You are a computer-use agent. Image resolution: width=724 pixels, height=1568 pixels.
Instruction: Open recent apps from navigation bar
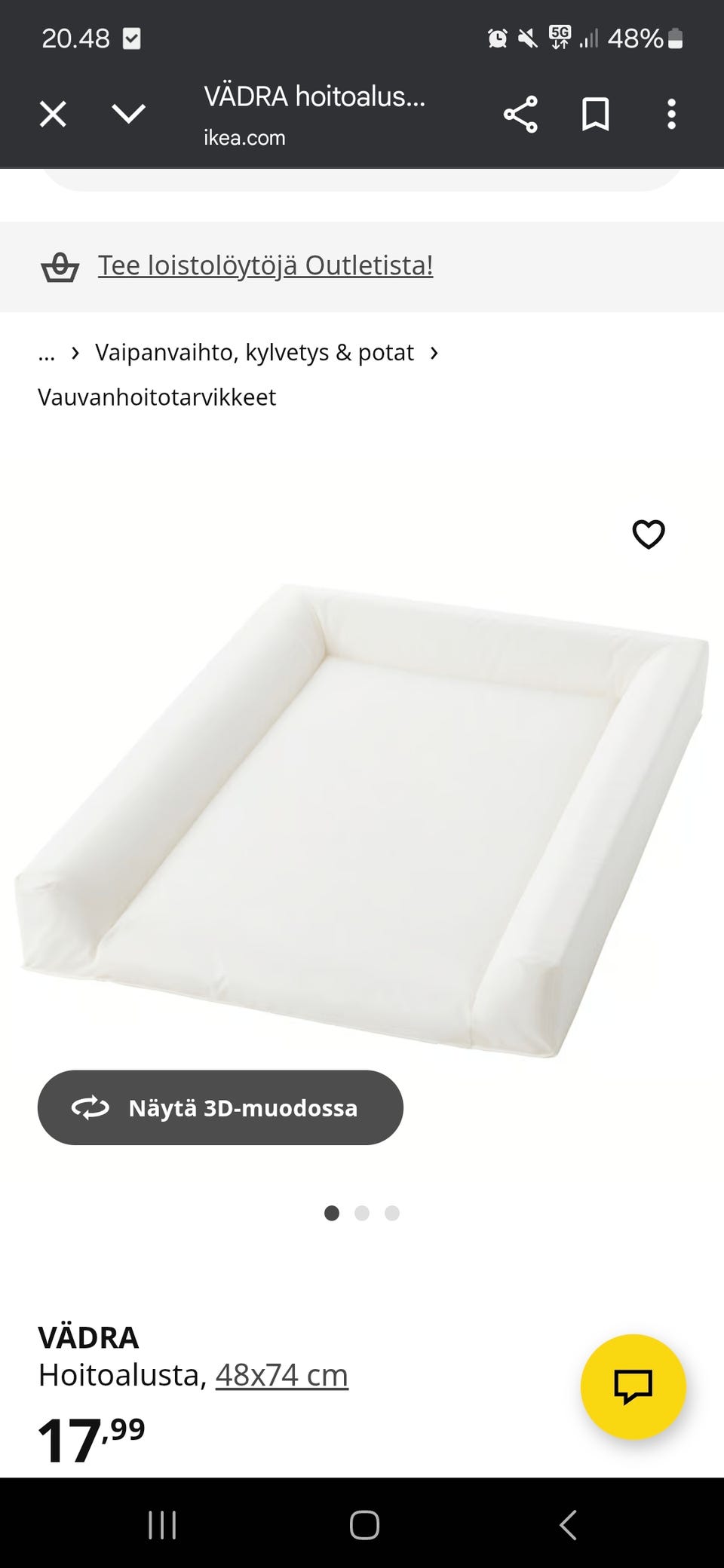pos(162,1524)
